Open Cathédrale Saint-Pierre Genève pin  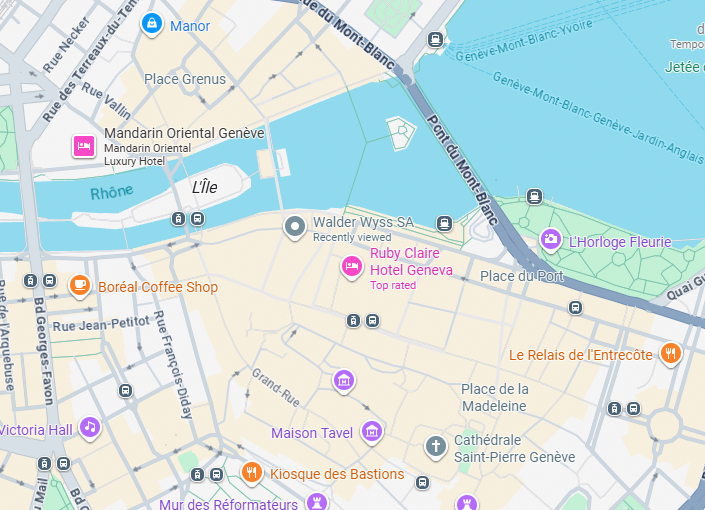[x=435, y=446]
